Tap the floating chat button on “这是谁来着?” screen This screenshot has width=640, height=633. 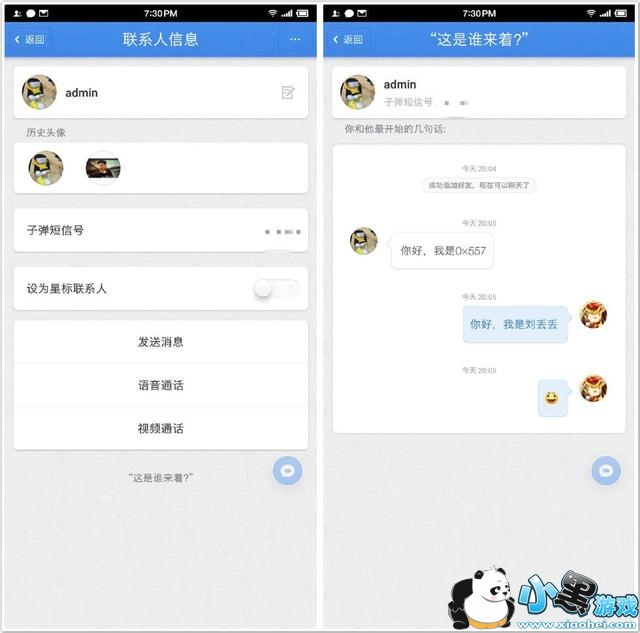point(606,471)
